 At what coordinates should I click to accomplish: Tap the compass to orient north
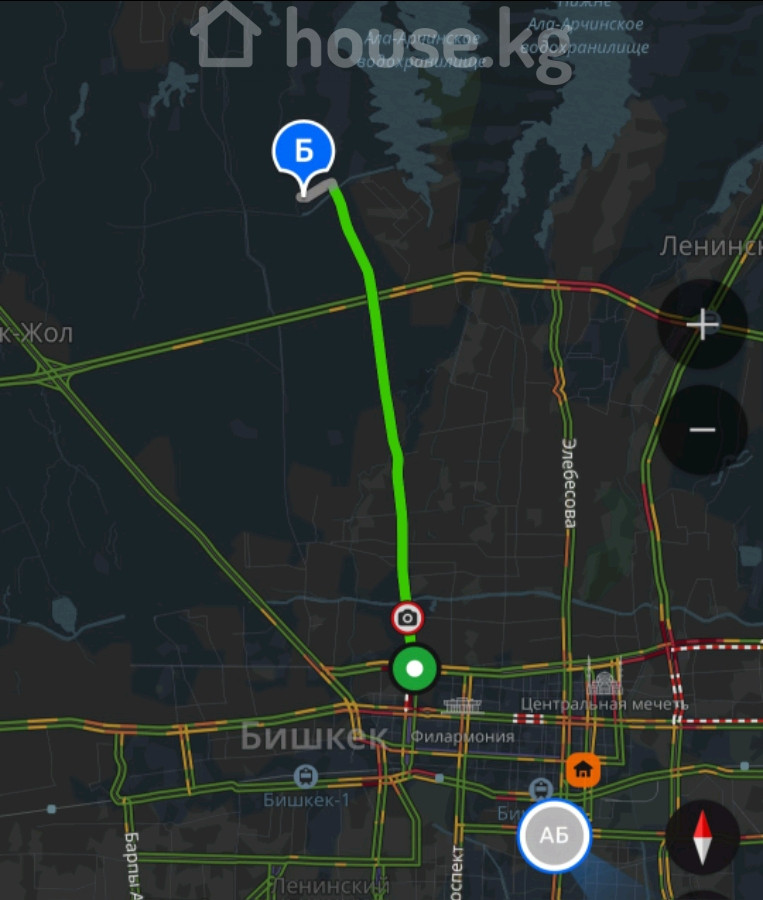pos(702,837)
